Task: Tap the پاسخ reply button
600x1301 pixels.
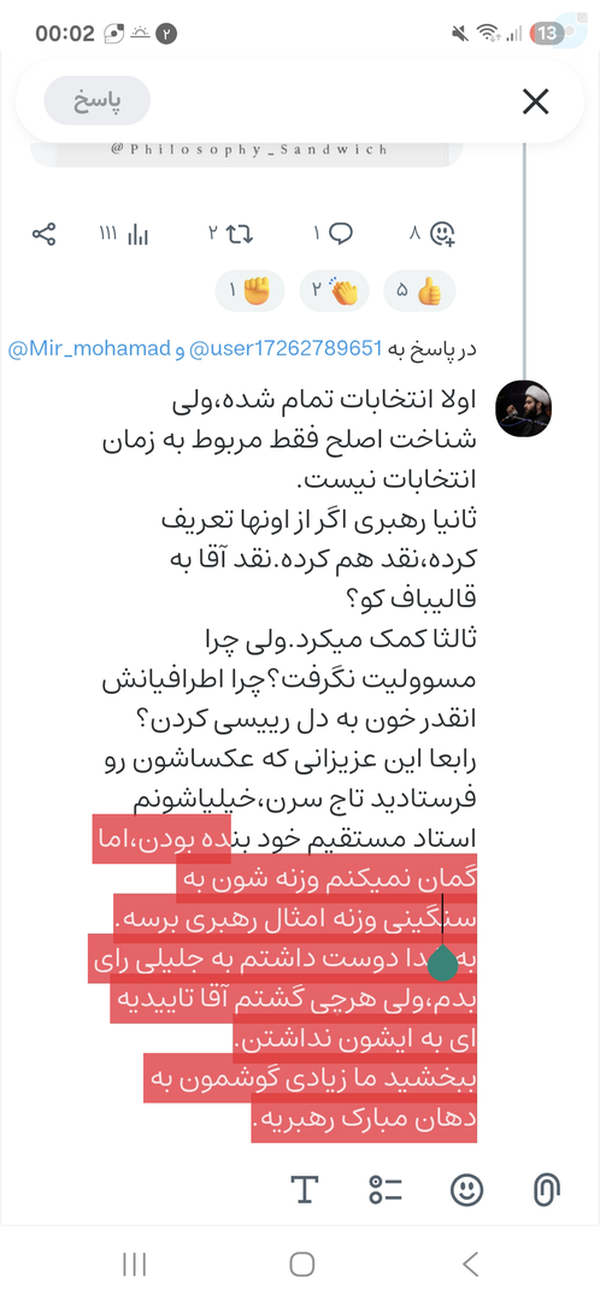Action: 97,101
